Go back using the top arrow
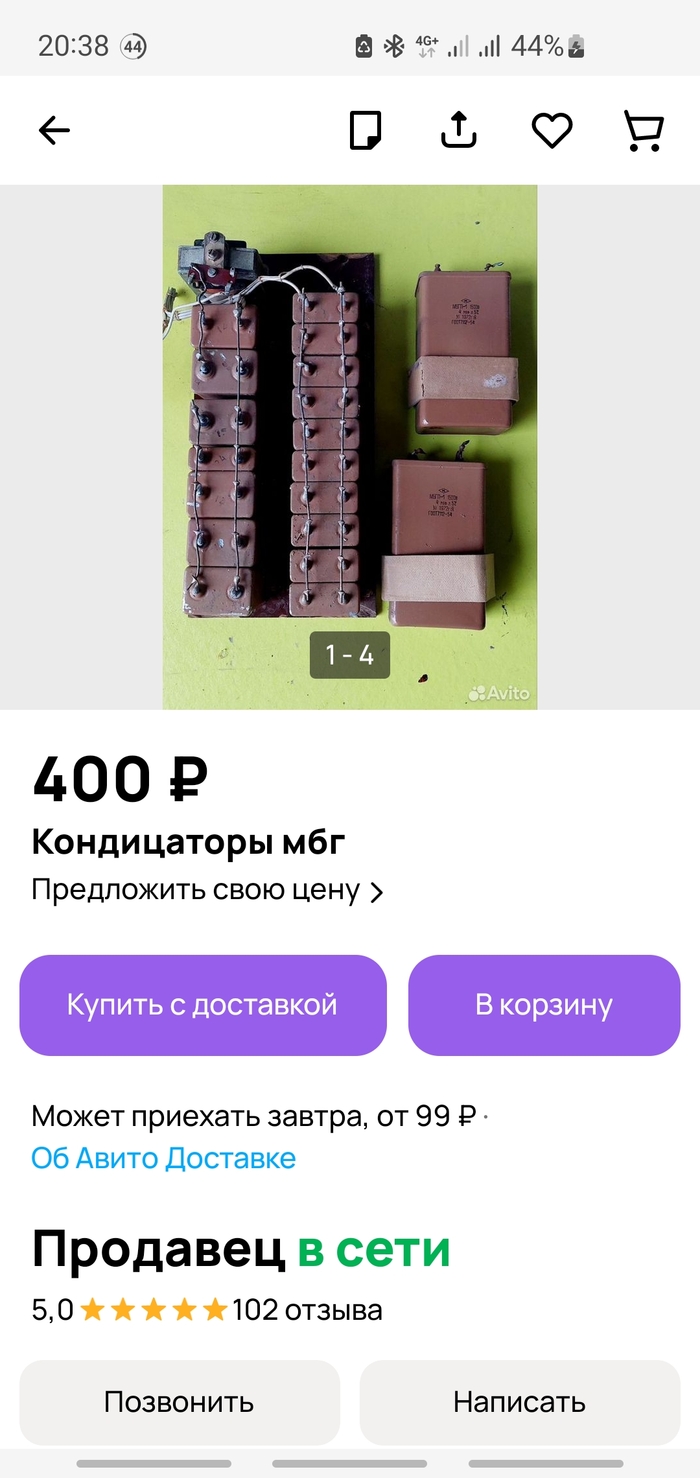This screenshot has height=1478, width=700. (54, 130)
